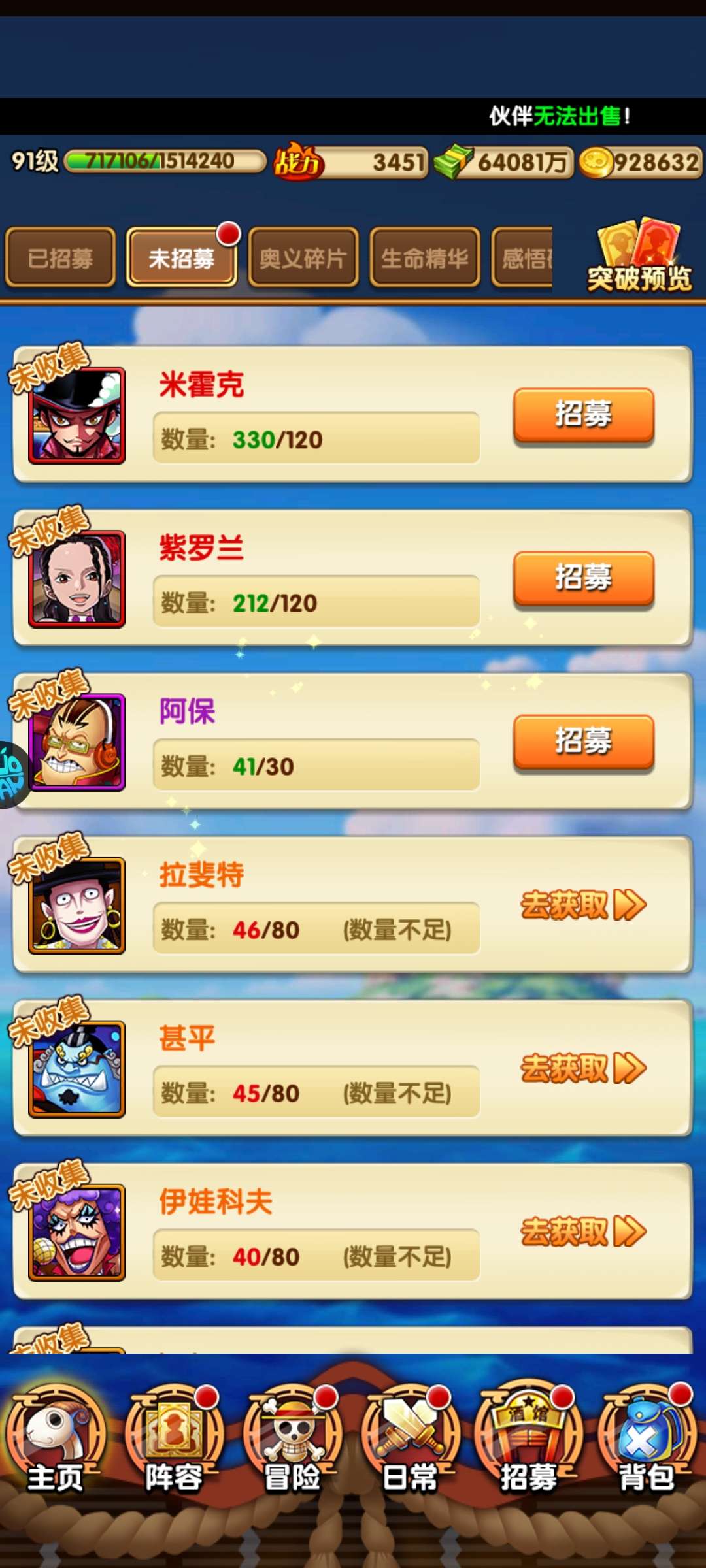This screenshot has width=706, height=1568.
Task: Open the 招募 tavern section
Action: pos(528,1439)
